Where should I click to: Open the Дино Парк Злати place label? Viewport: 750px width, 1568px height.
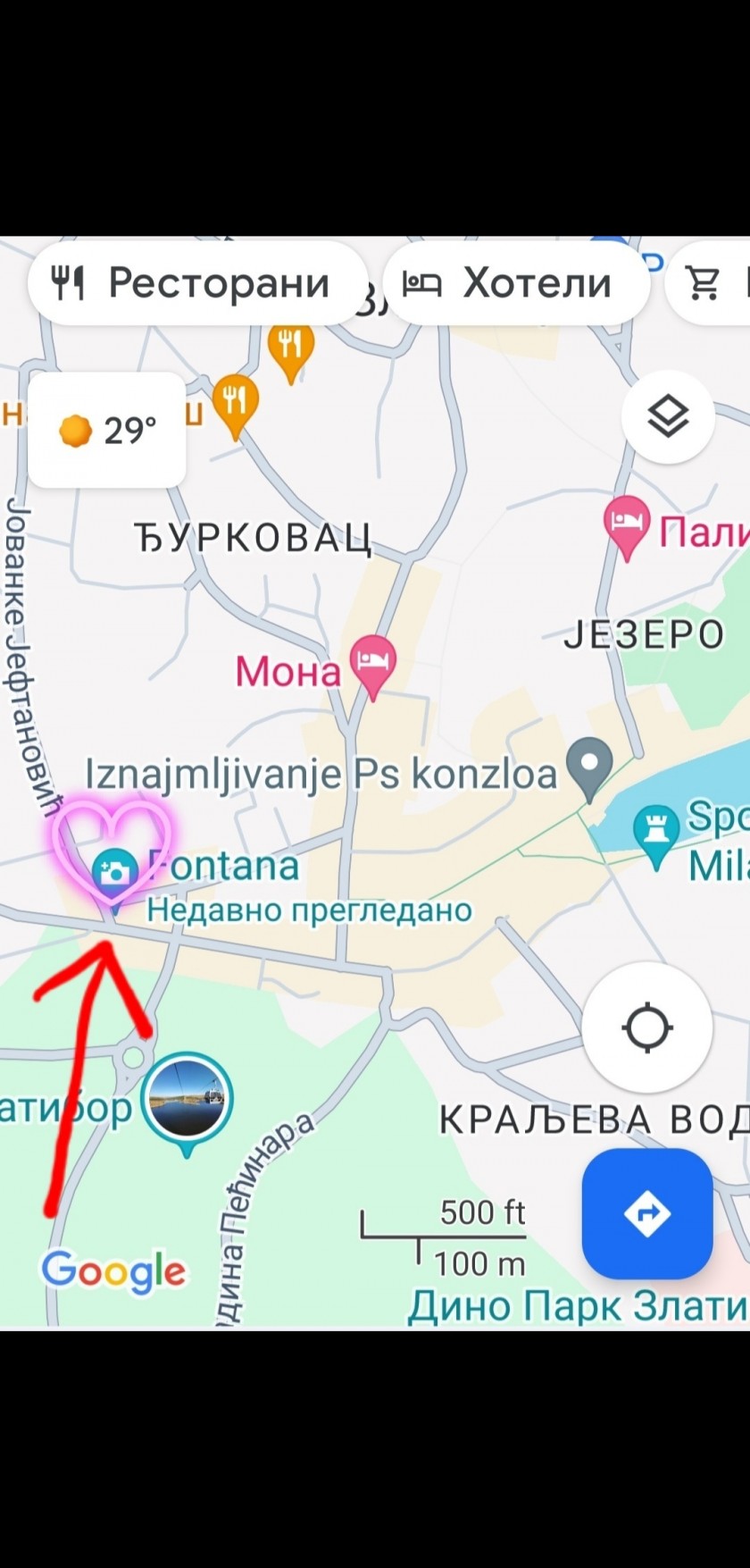click(x=578, y=1306)
